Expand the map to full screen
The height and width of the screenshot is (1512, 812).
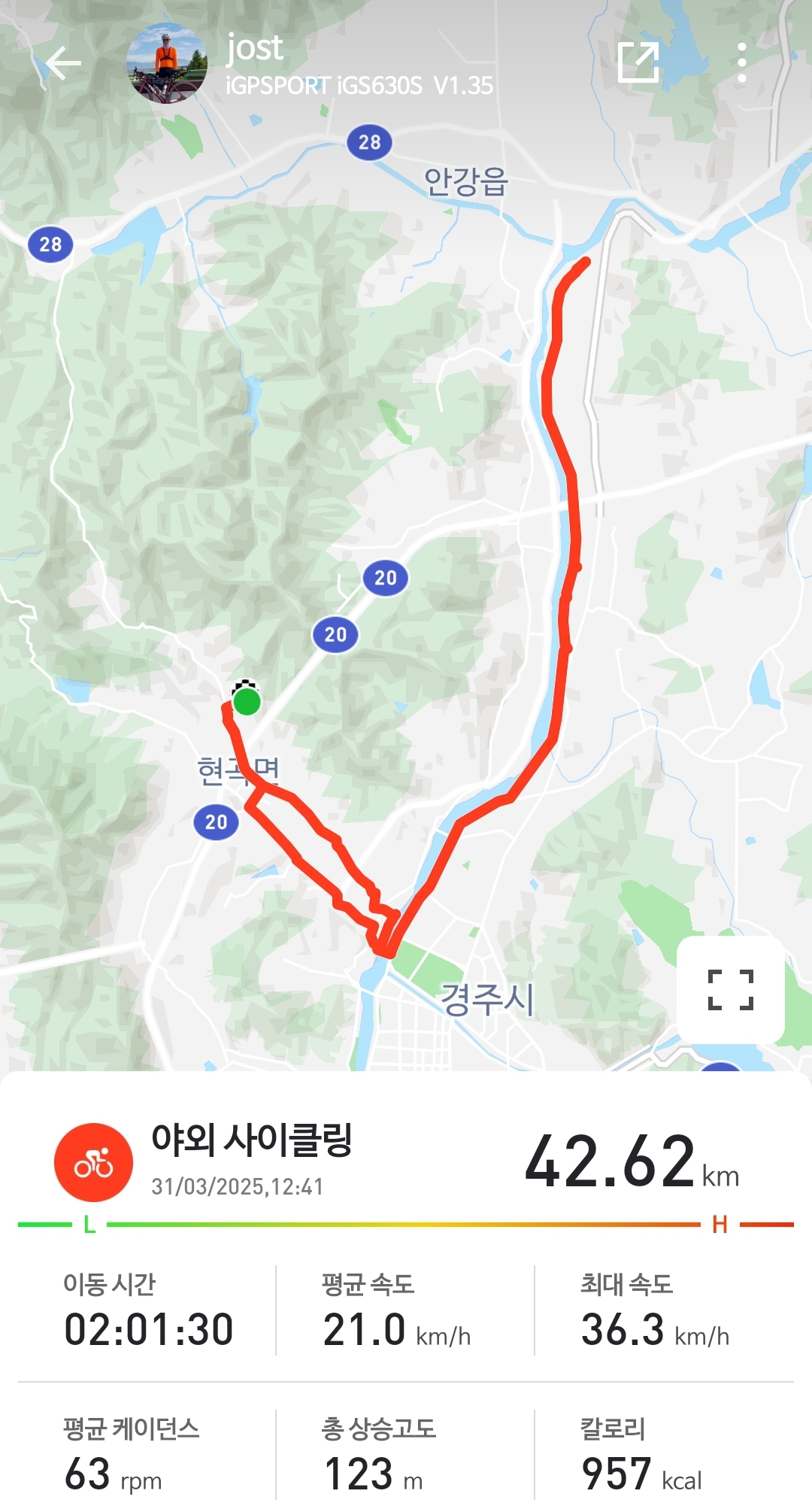click(731, 989)
